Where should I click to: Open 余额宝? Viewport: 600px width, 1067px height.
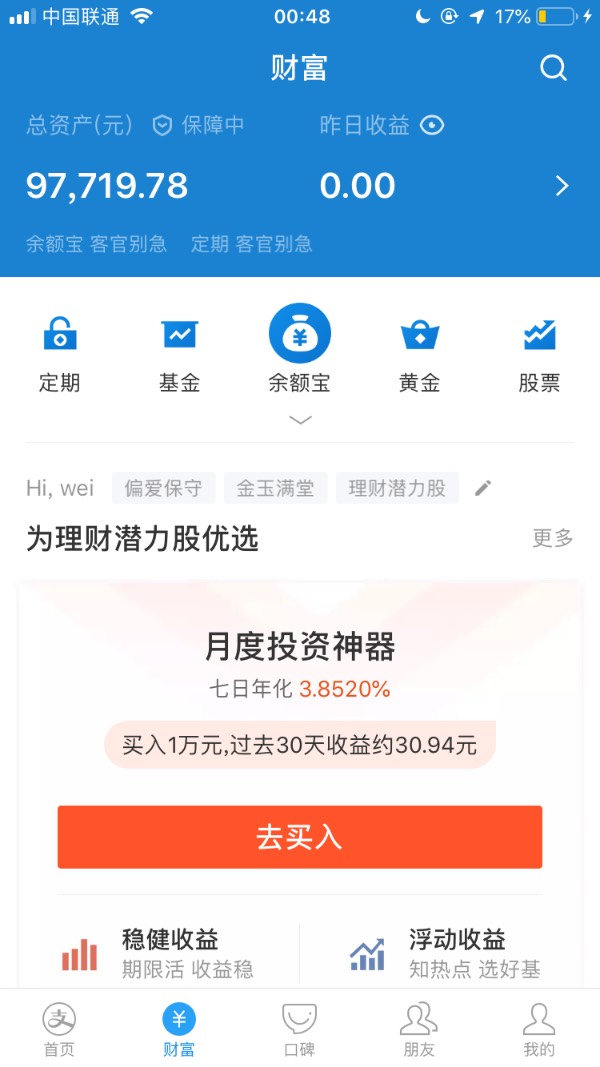coord(300,349)
